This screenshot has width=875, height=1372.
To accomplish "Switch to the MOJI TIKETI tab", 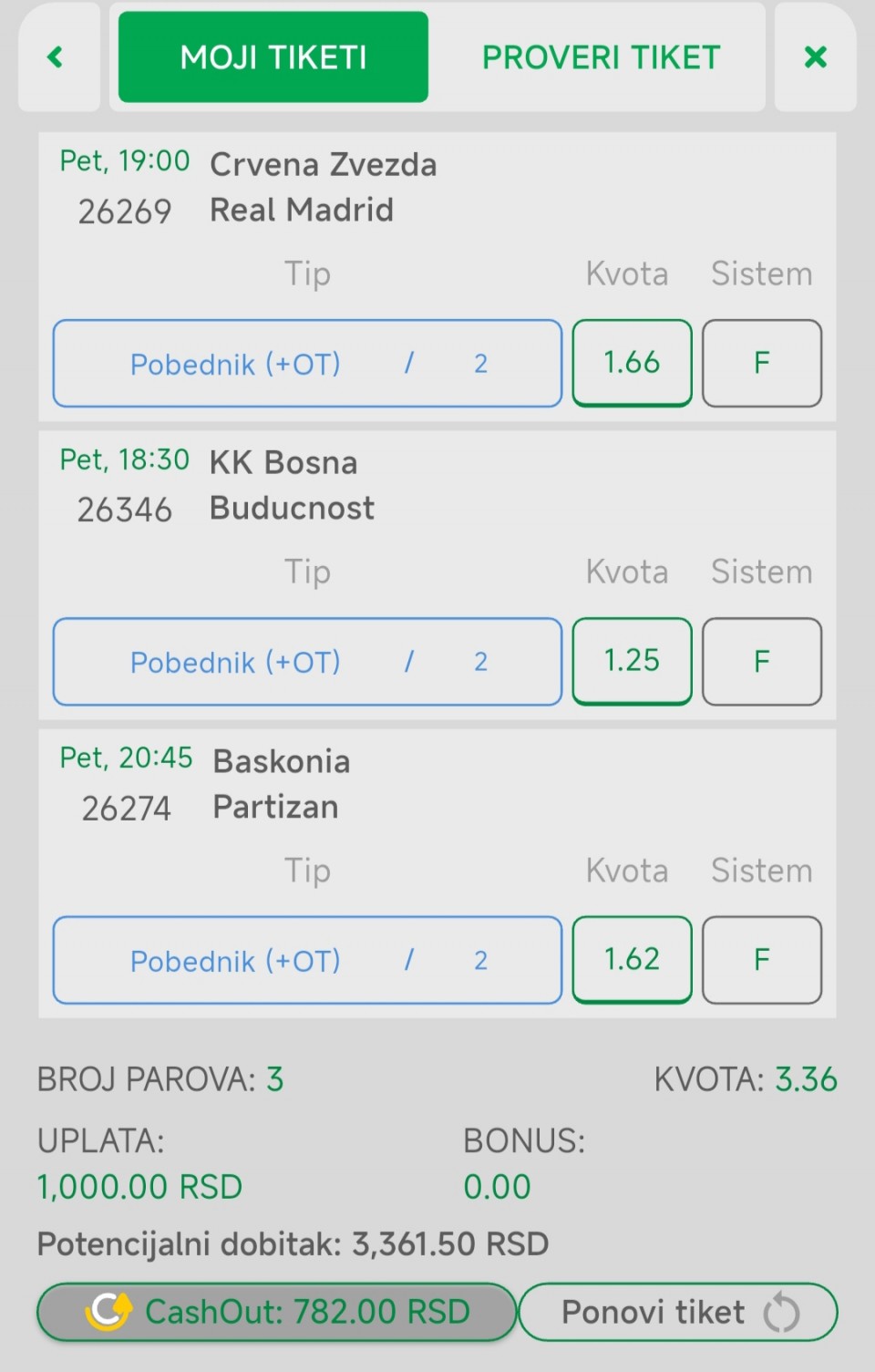I will tap(273, 57).
